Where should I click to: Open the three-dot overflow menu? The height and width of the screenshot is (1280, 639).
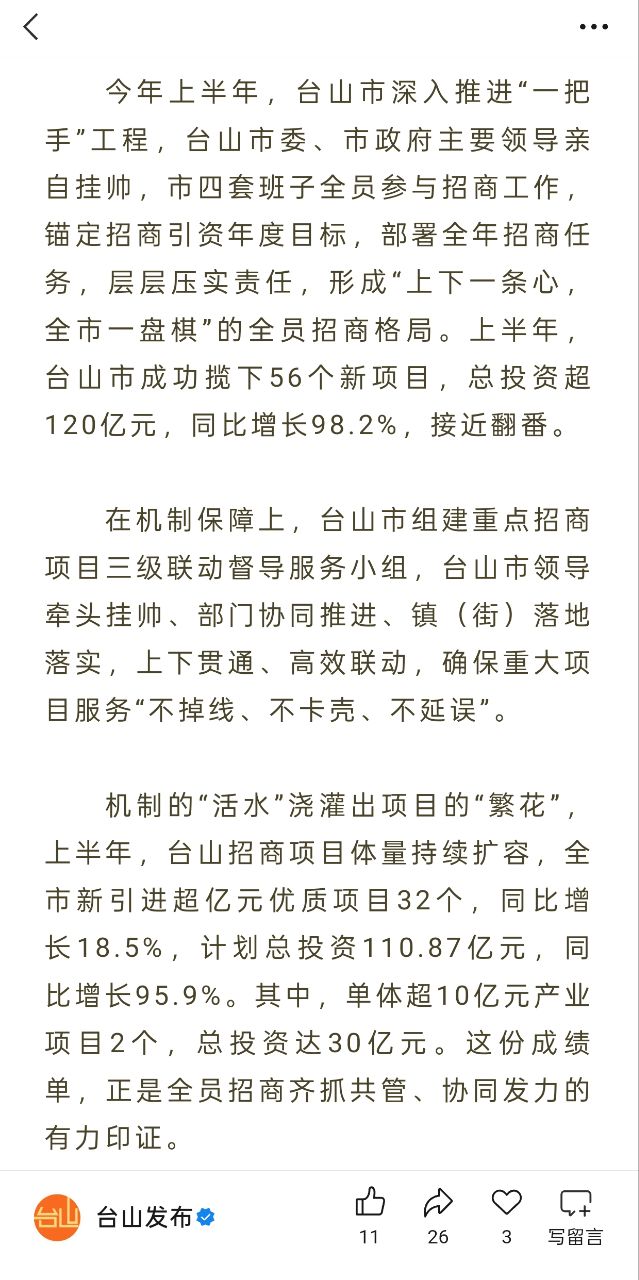coord(594,27)
